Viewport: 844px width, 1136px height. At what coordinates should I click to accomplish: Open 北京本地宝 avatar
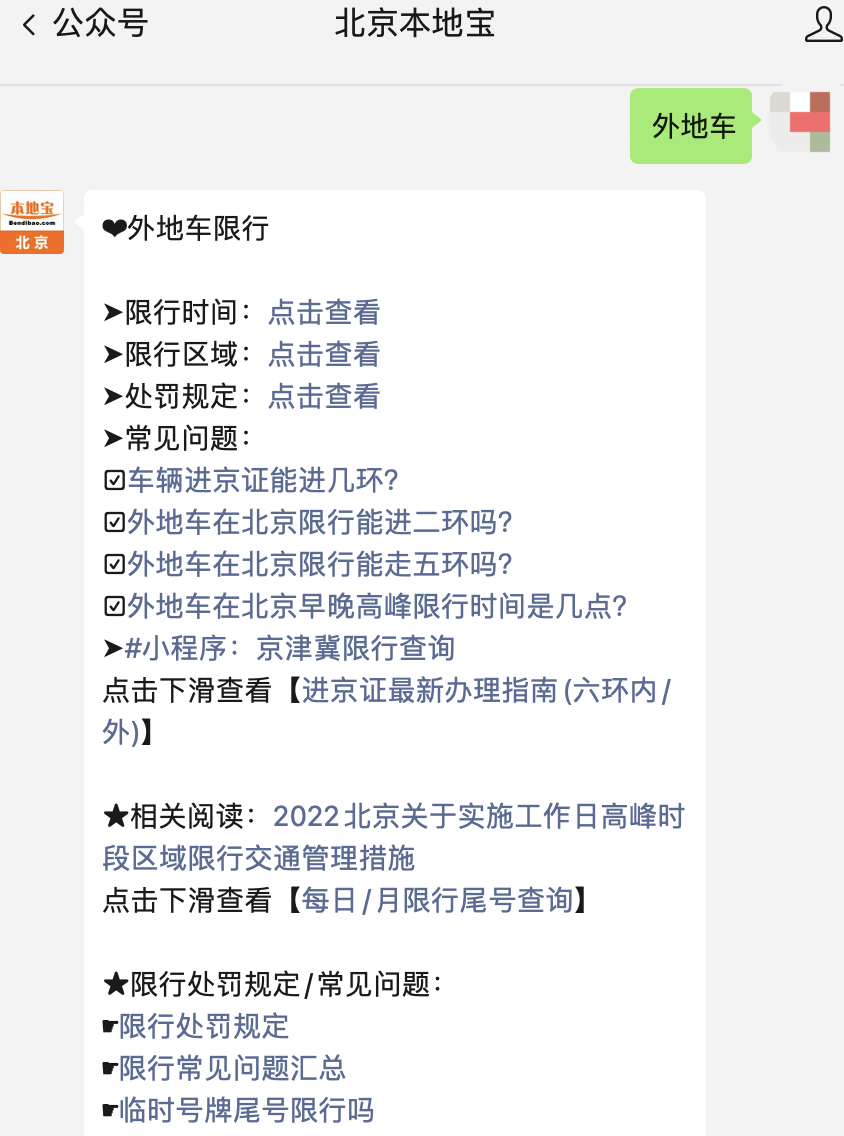click(x=32, y=222)
